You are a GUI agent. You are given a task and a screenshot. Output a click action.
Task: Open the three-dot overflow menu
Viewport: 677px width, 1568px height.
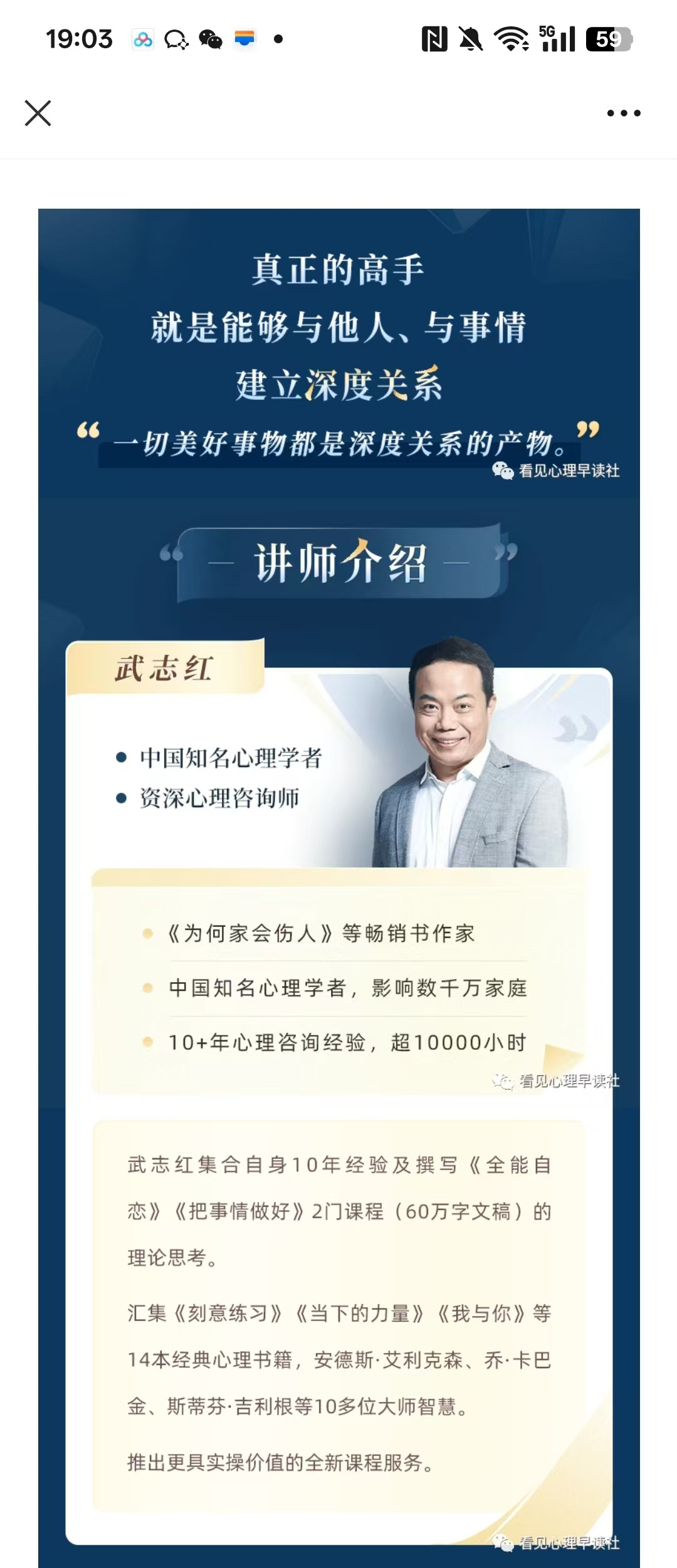click(x=623, y=113)
